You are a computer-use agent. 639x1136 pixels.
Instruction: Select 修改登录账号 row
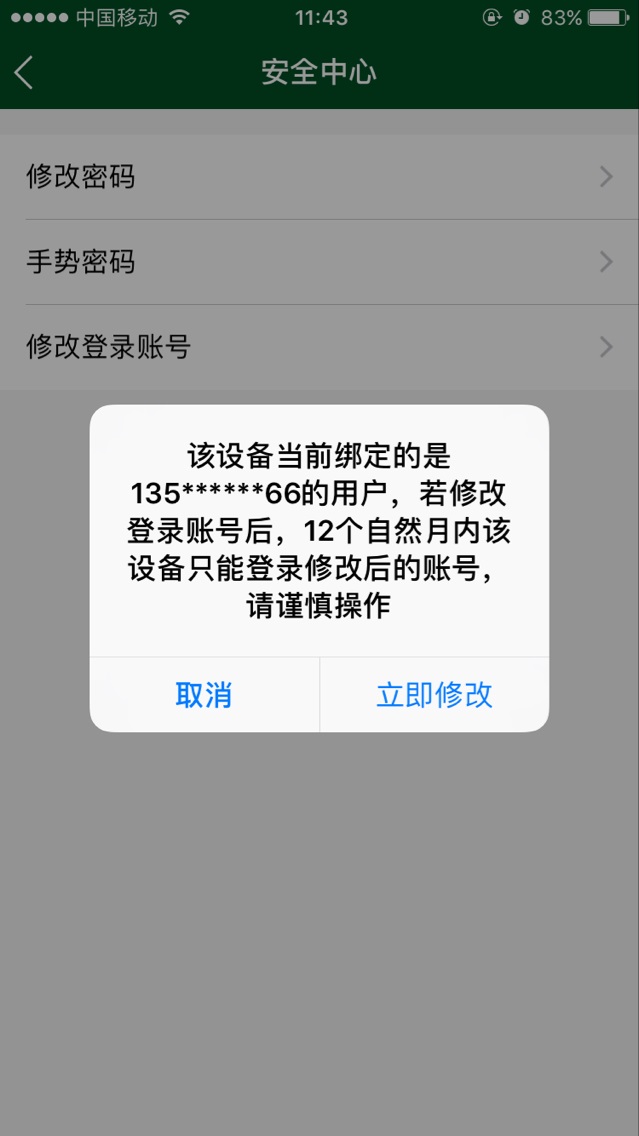(x=319, y=347)
